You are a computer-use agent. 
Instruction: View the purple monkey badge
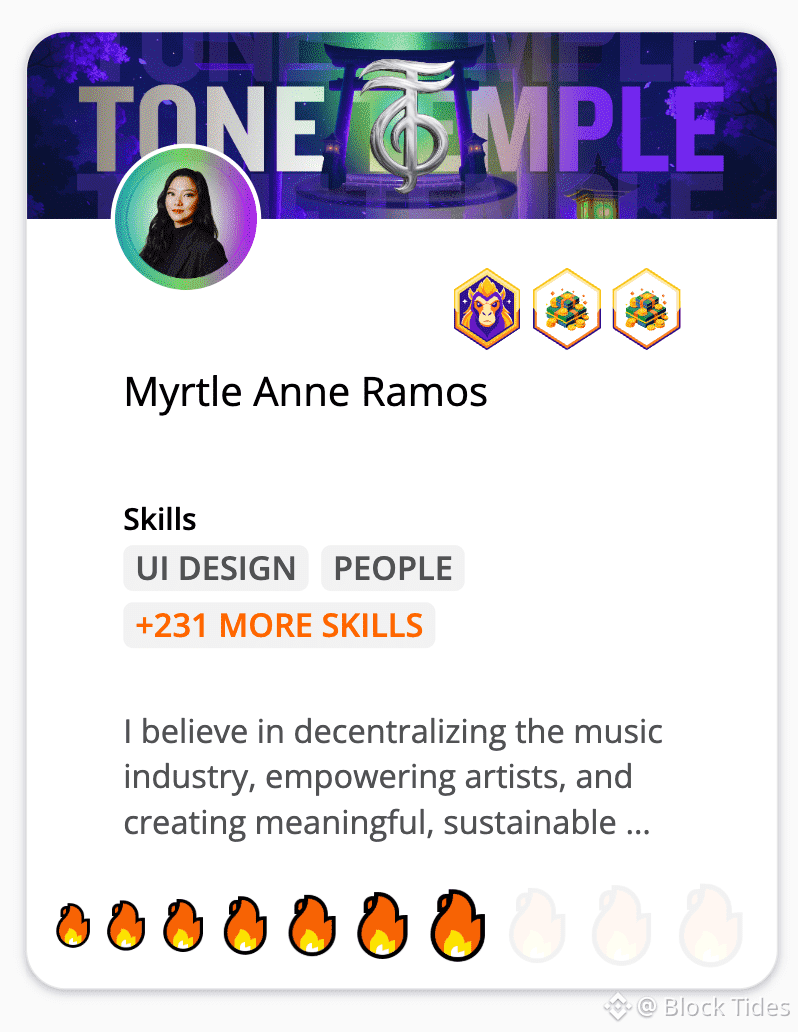[487, 308]
